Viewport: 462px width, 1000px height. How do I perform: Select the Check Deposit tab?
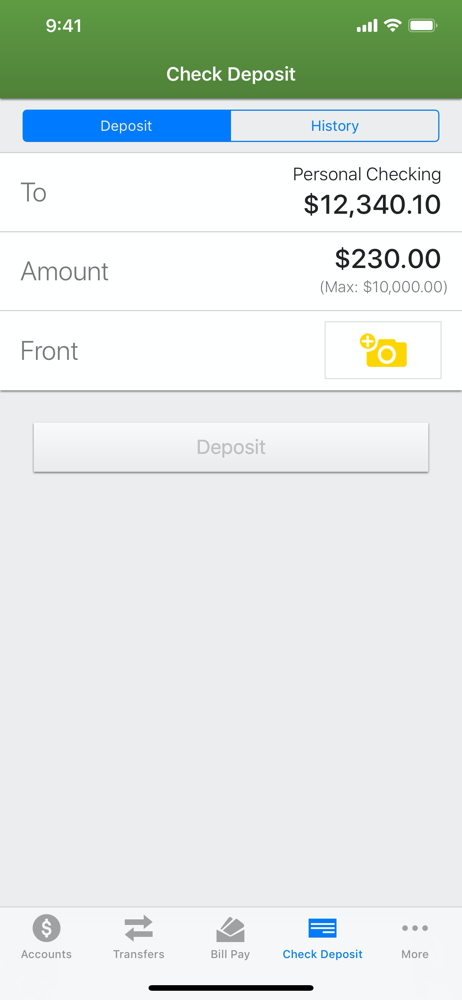(x=322, y=937)
